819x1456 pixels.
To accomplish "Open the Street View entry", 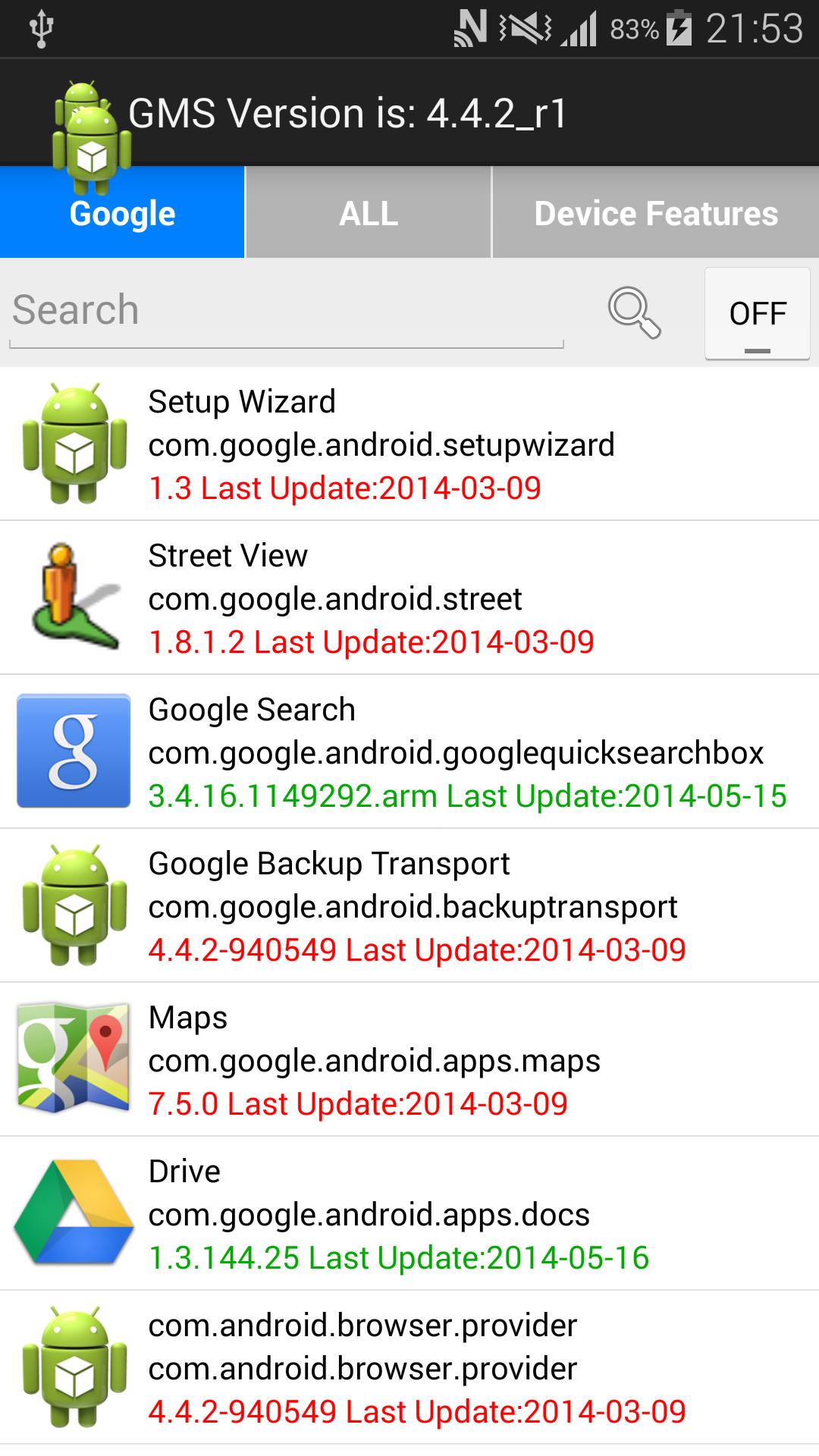I will [409, 598].
